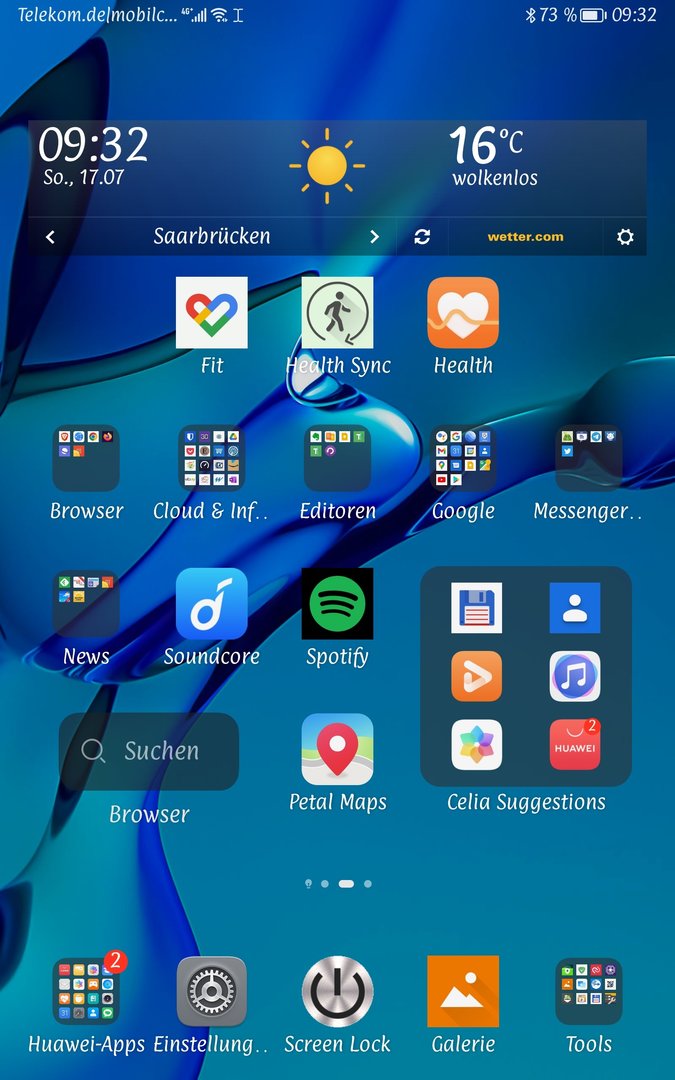The image size is (675, 1080).
Task: Open the Tools folder
Action: [x=588, y=992]
